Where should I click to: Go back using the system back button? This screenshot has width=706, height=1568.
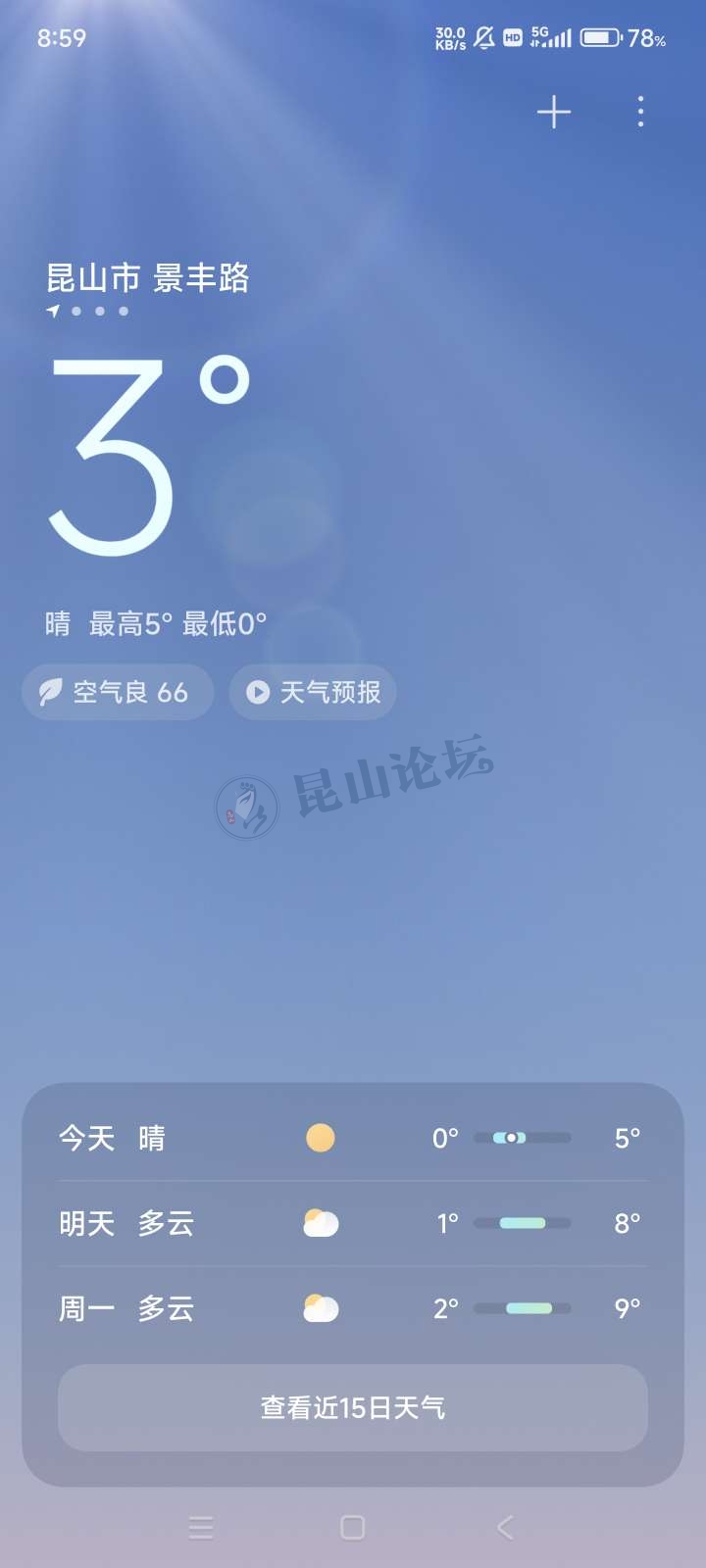tap(505, 1527)
